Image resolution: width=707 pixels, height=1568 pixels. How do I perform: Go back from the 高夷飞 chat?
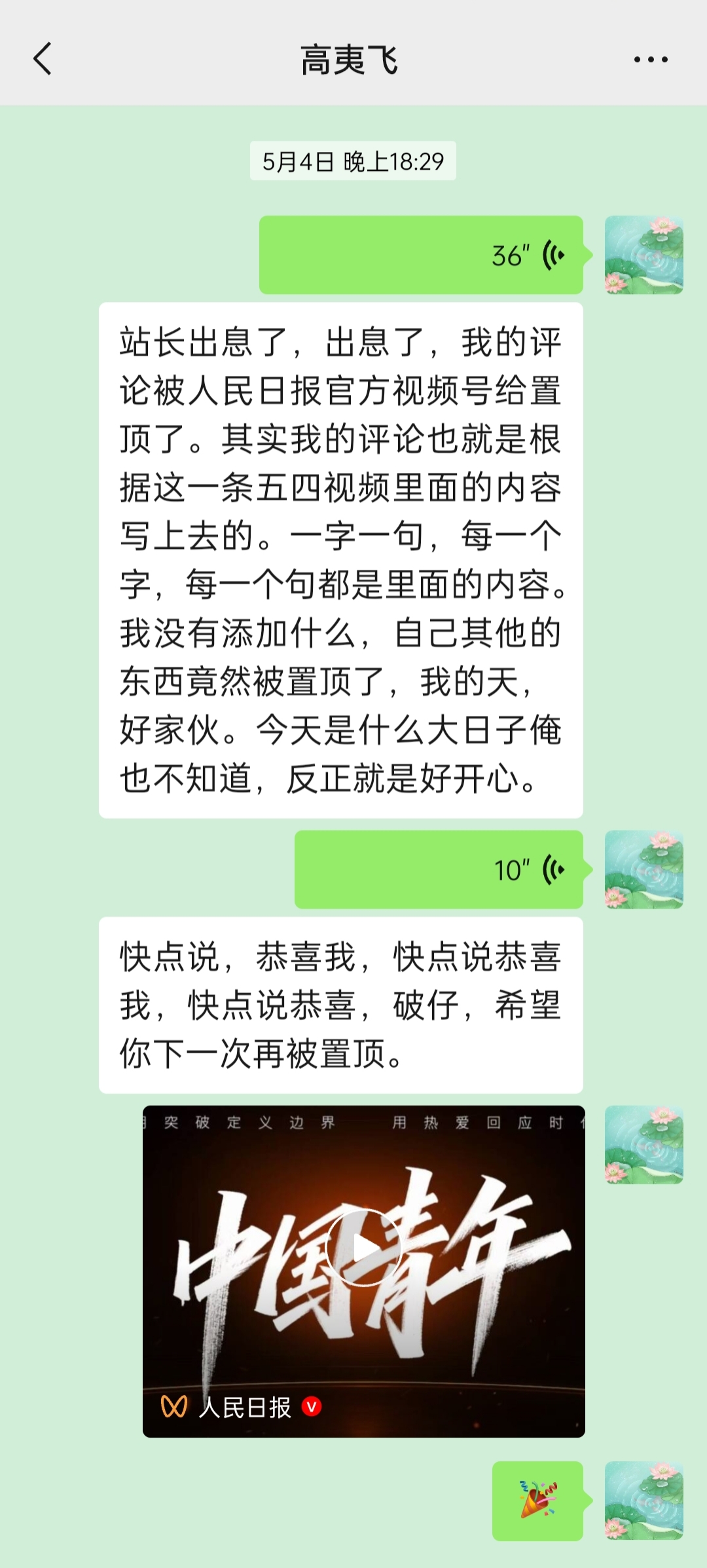click(x=43, y=59)
